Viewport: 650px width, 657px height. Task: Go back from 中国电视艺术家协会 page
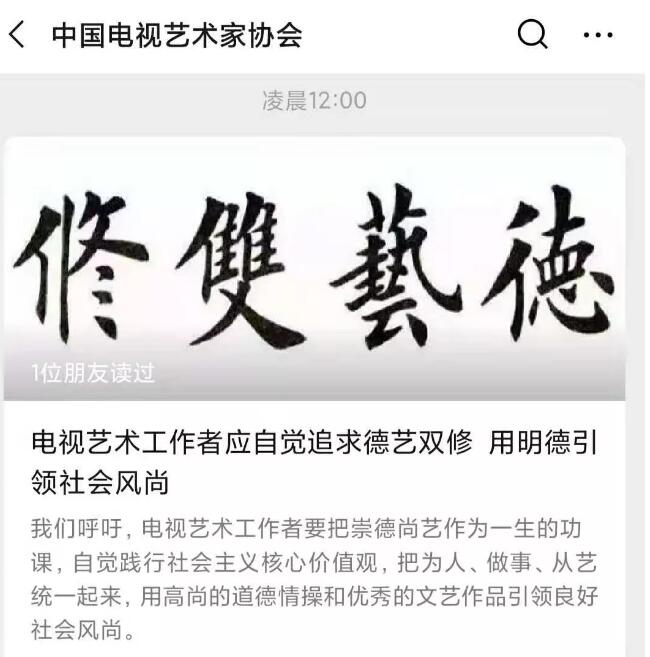tap(17, 36)
